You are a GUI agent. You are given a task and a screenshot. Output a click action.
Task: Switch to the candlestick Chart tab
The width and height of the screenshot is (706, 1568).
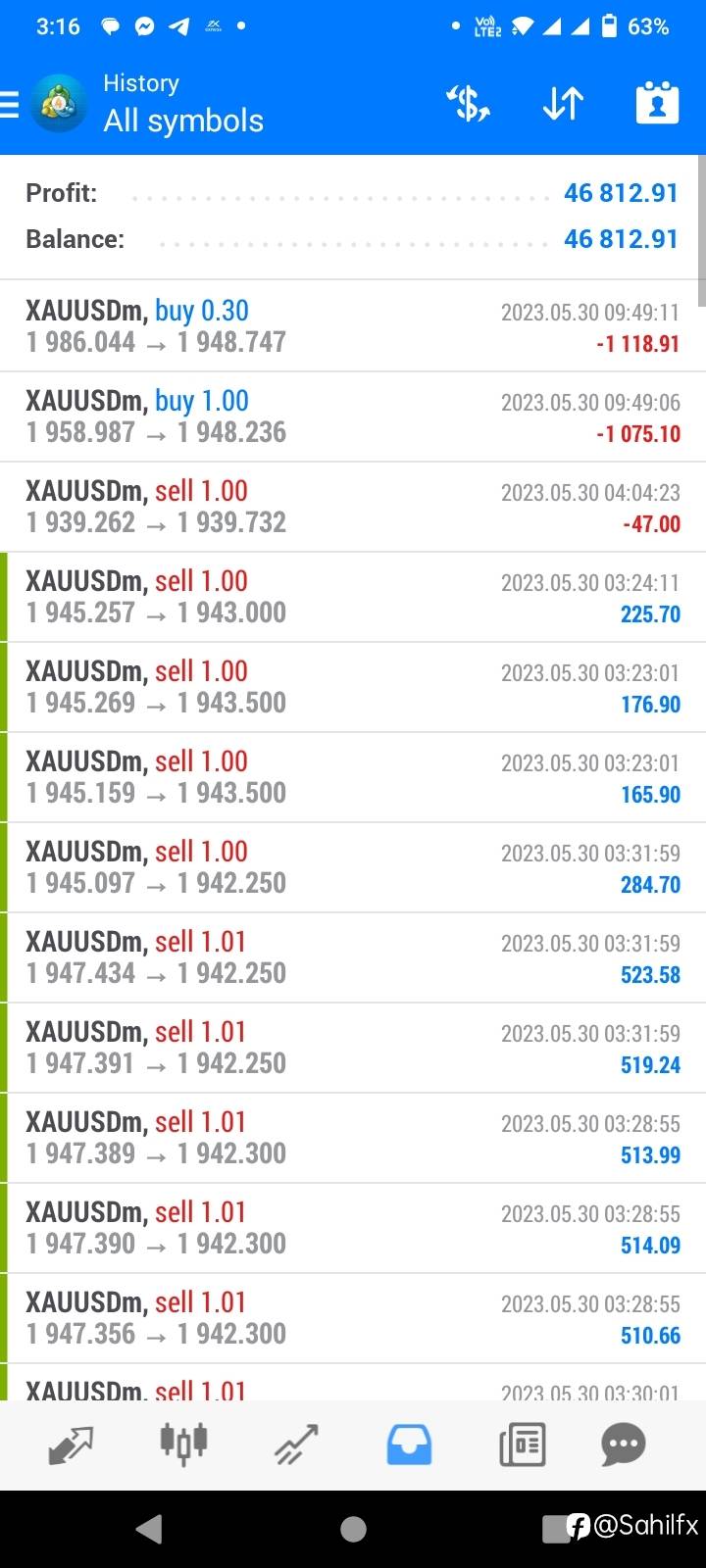(183, 1445)
